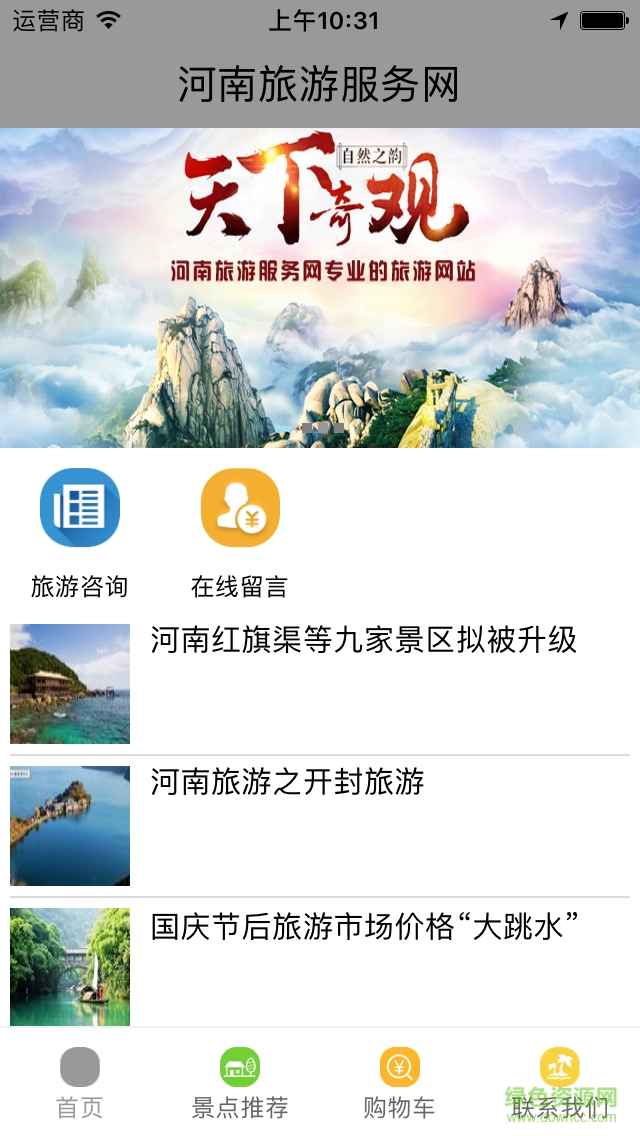The height and width of the screenshot is (1136, 640).
Task: Open the 天下奇观 promotional banner
Action: (x=320, y=288)
